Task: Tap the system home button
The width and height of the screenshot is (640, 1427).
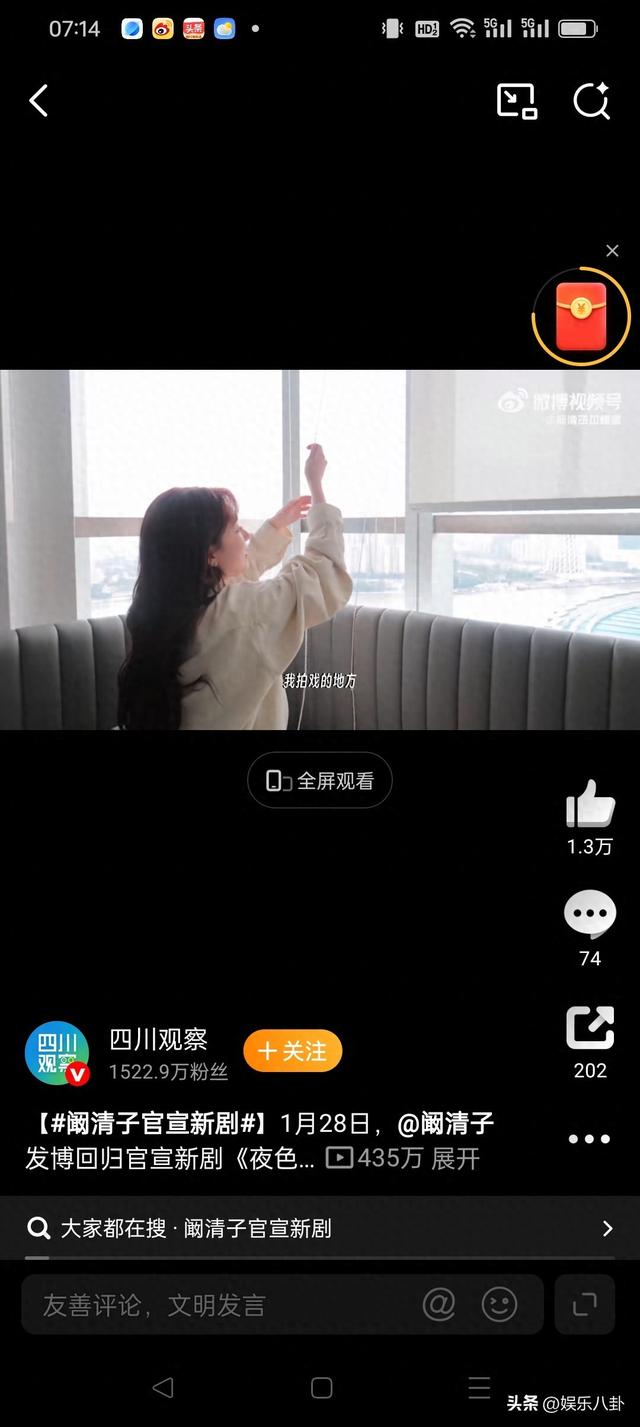Action: click(x=321, y=1387)
